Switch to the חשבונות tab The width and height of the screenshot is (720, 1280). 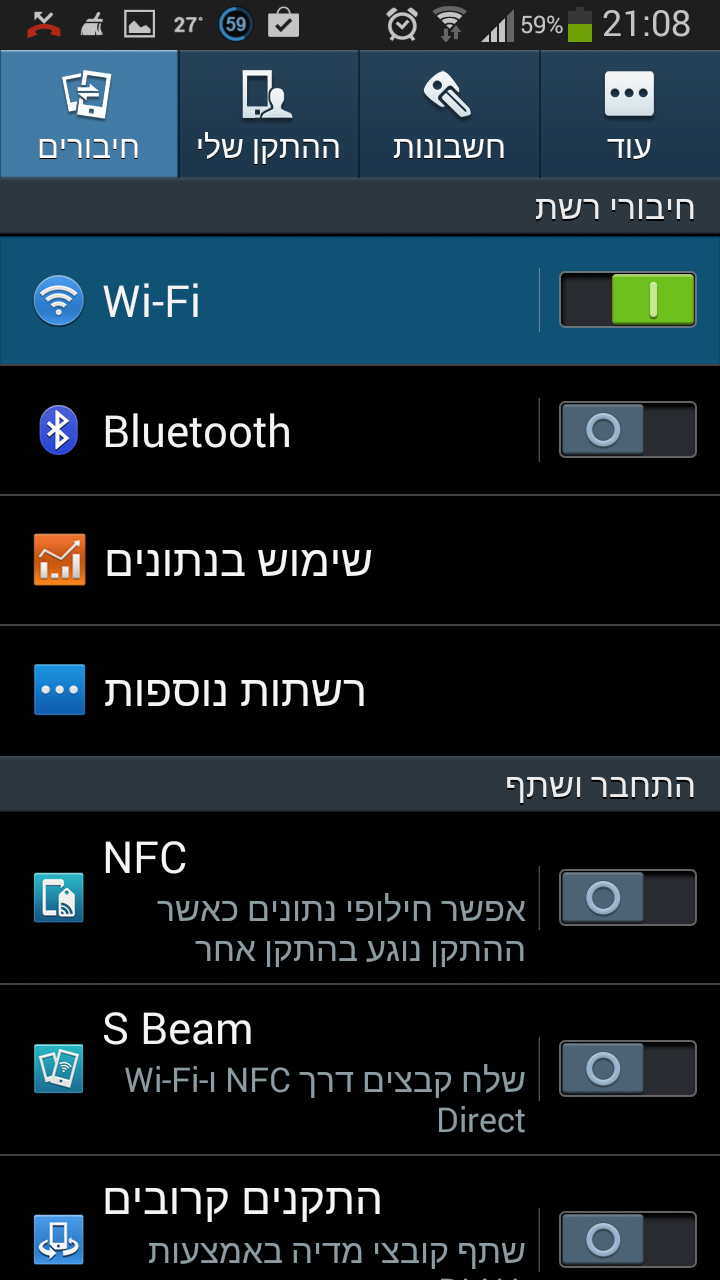[x=448, y=113]
